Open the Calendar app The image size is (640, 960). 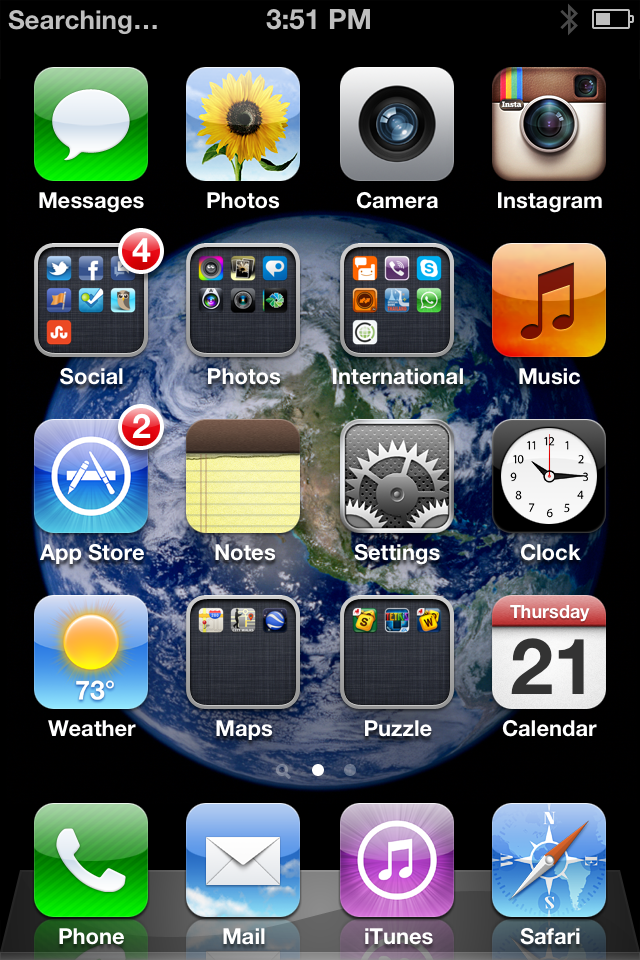(549, 652)
